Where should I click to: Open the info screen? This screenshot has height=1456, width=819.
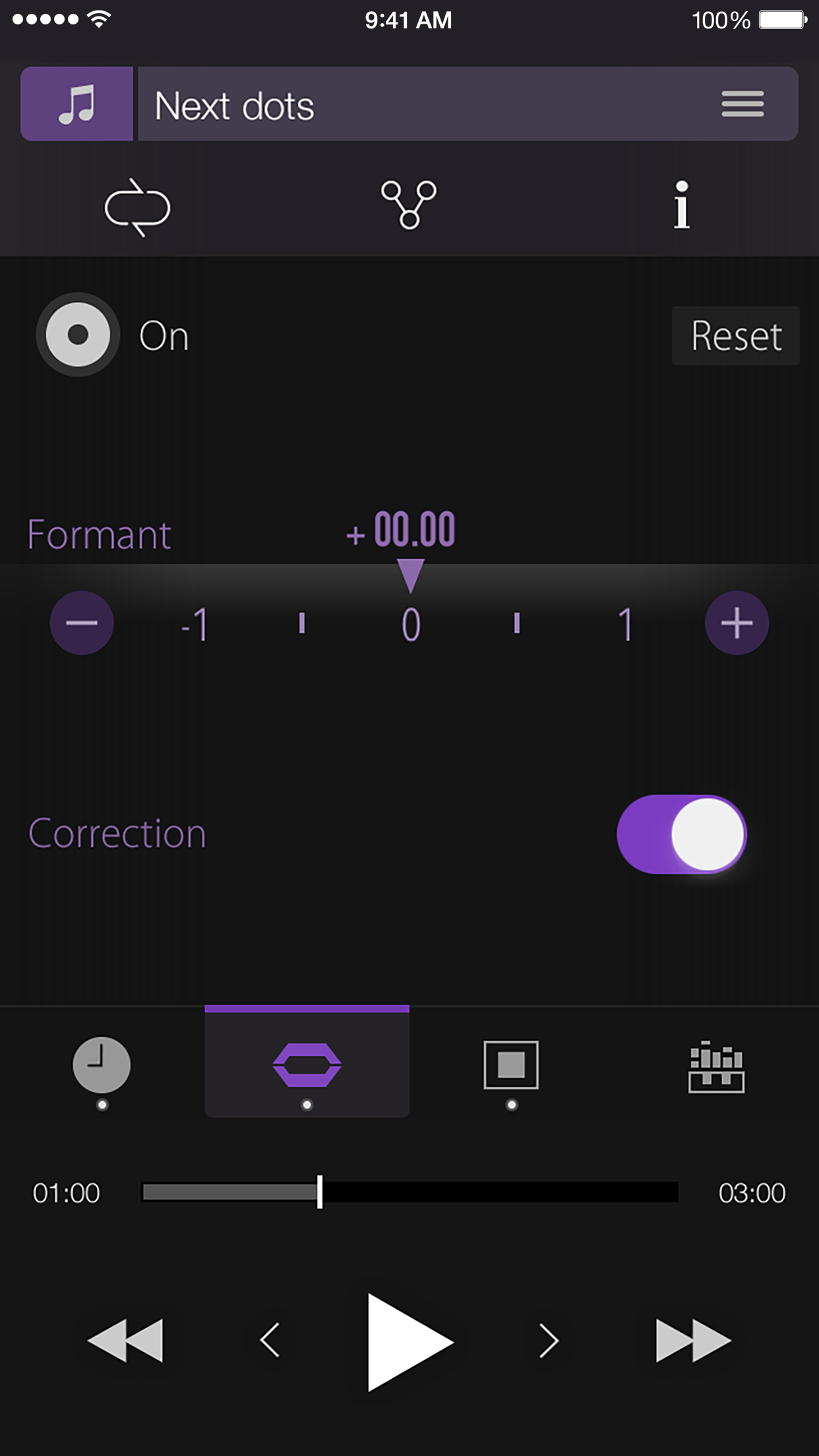[x=682, y=206]
